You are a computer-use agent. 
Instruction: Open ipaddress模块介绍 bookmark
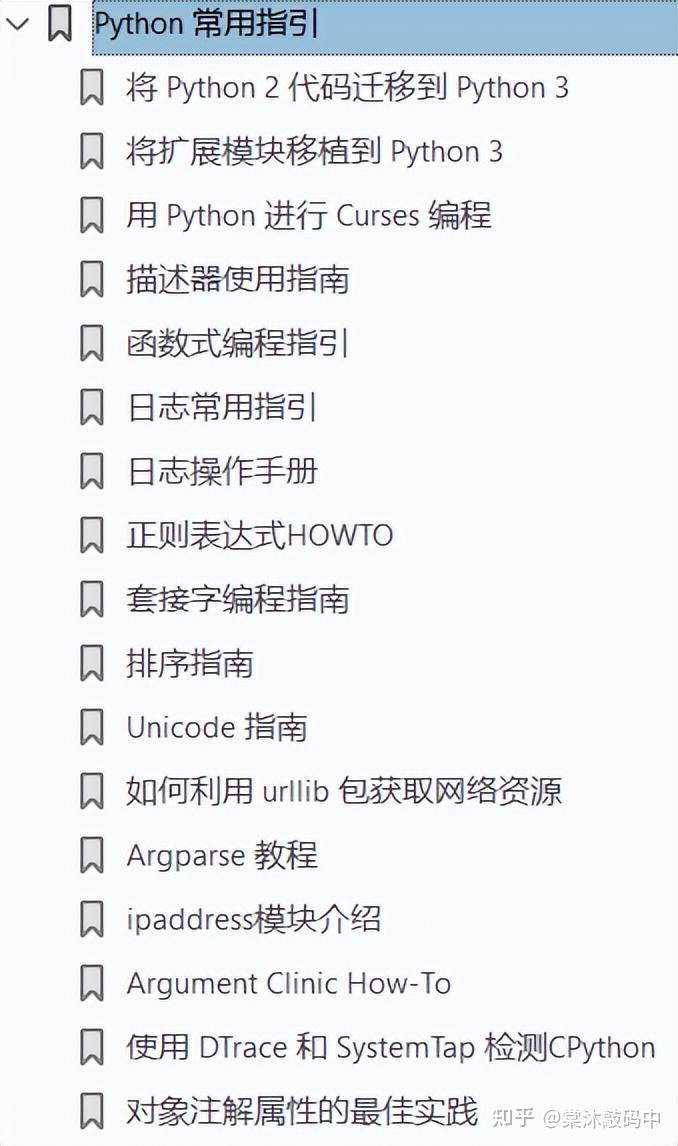pos(253,920)
